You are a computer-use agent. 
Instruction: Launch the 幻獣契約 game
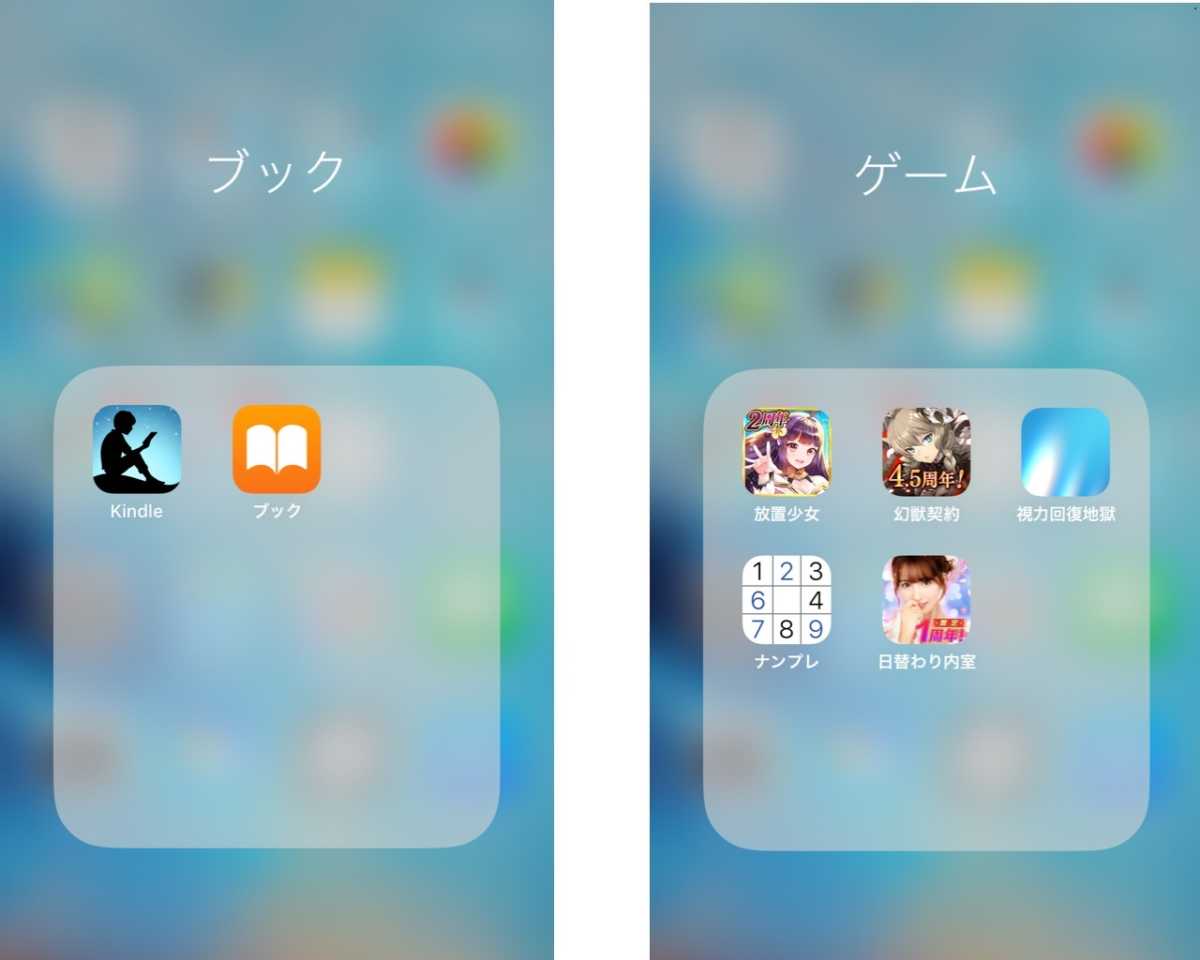926,452
